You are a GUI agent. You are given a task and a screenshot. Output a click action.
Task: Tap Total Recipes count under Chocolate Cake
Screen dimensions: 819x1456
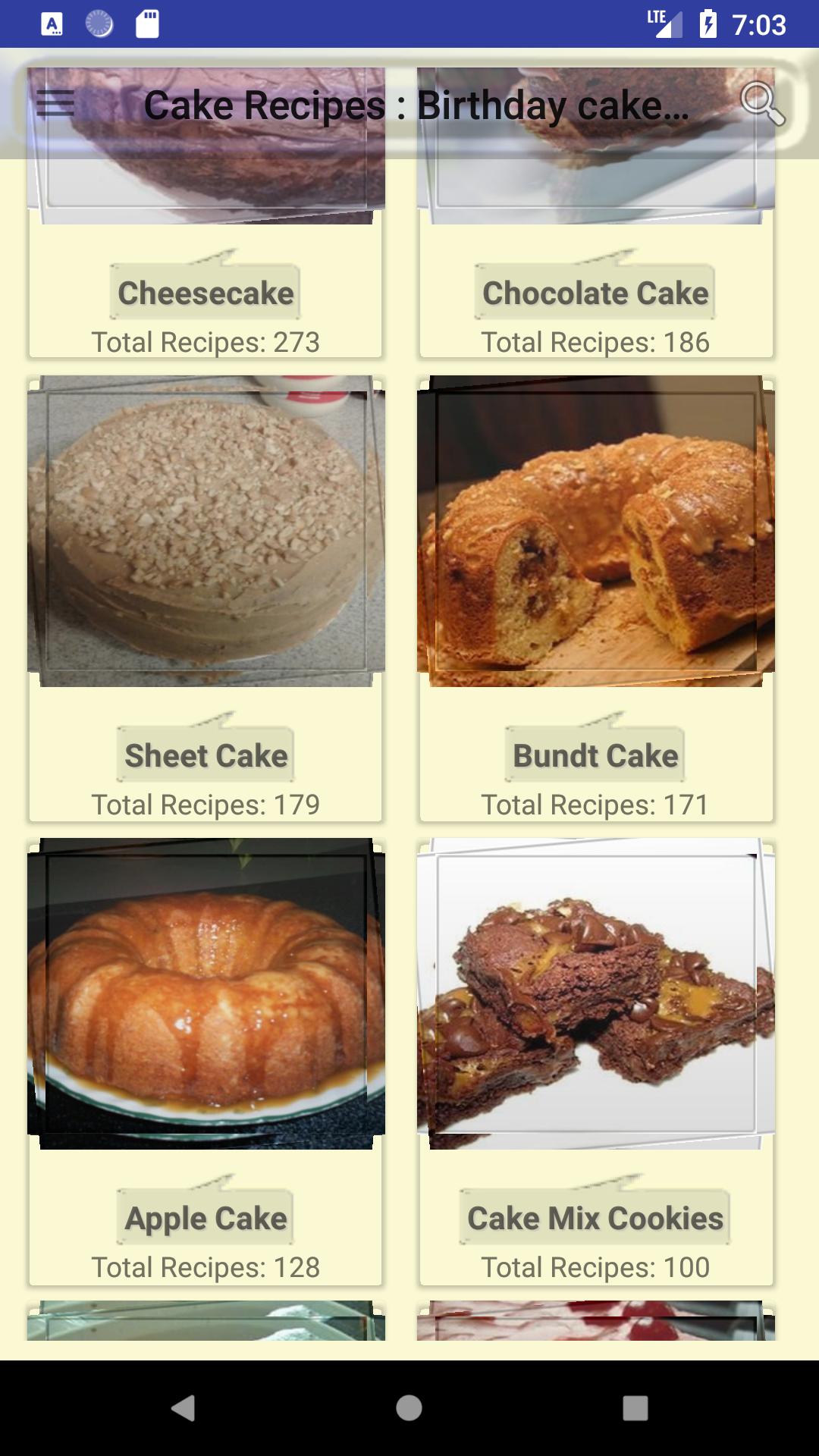[596, 342]
